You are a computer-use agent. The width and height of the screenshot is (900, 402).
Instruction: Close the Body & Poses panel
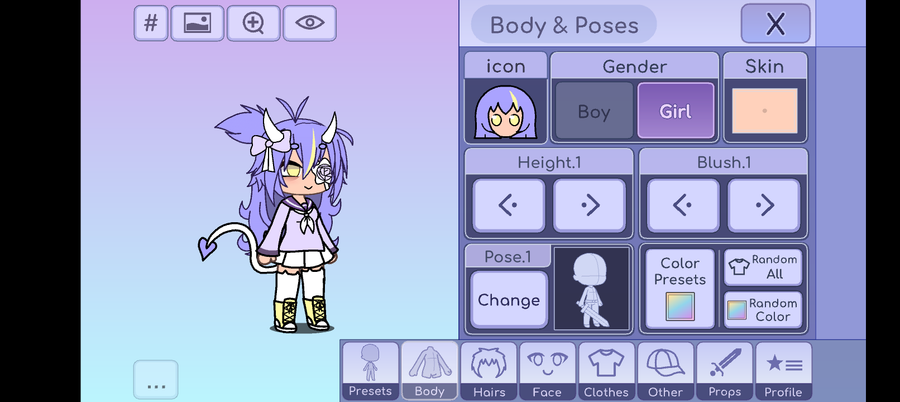point(775,24)
